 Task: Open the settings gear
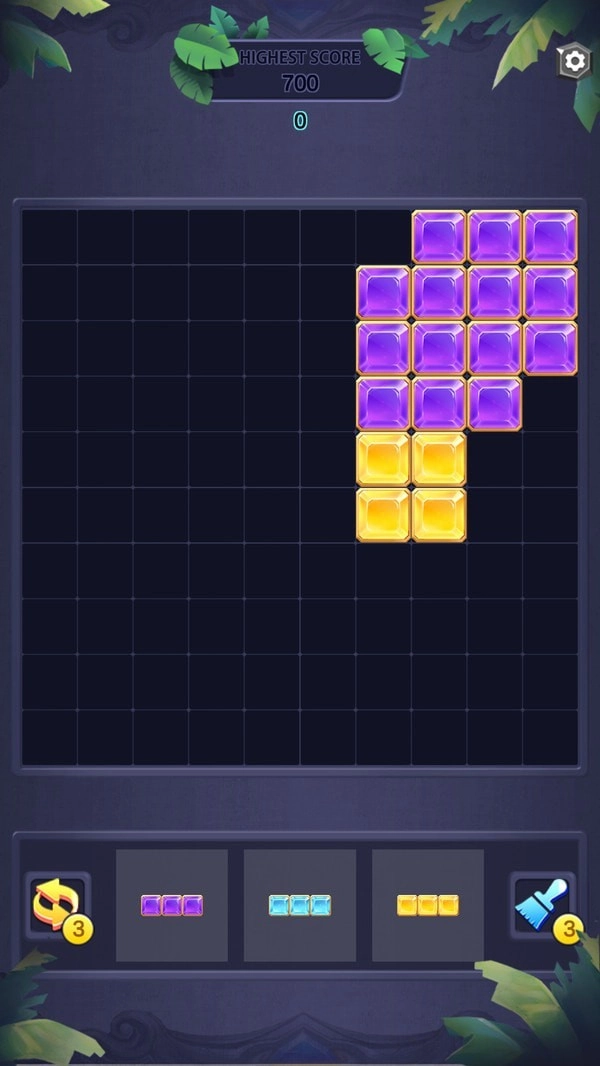[x=574, y=62]
